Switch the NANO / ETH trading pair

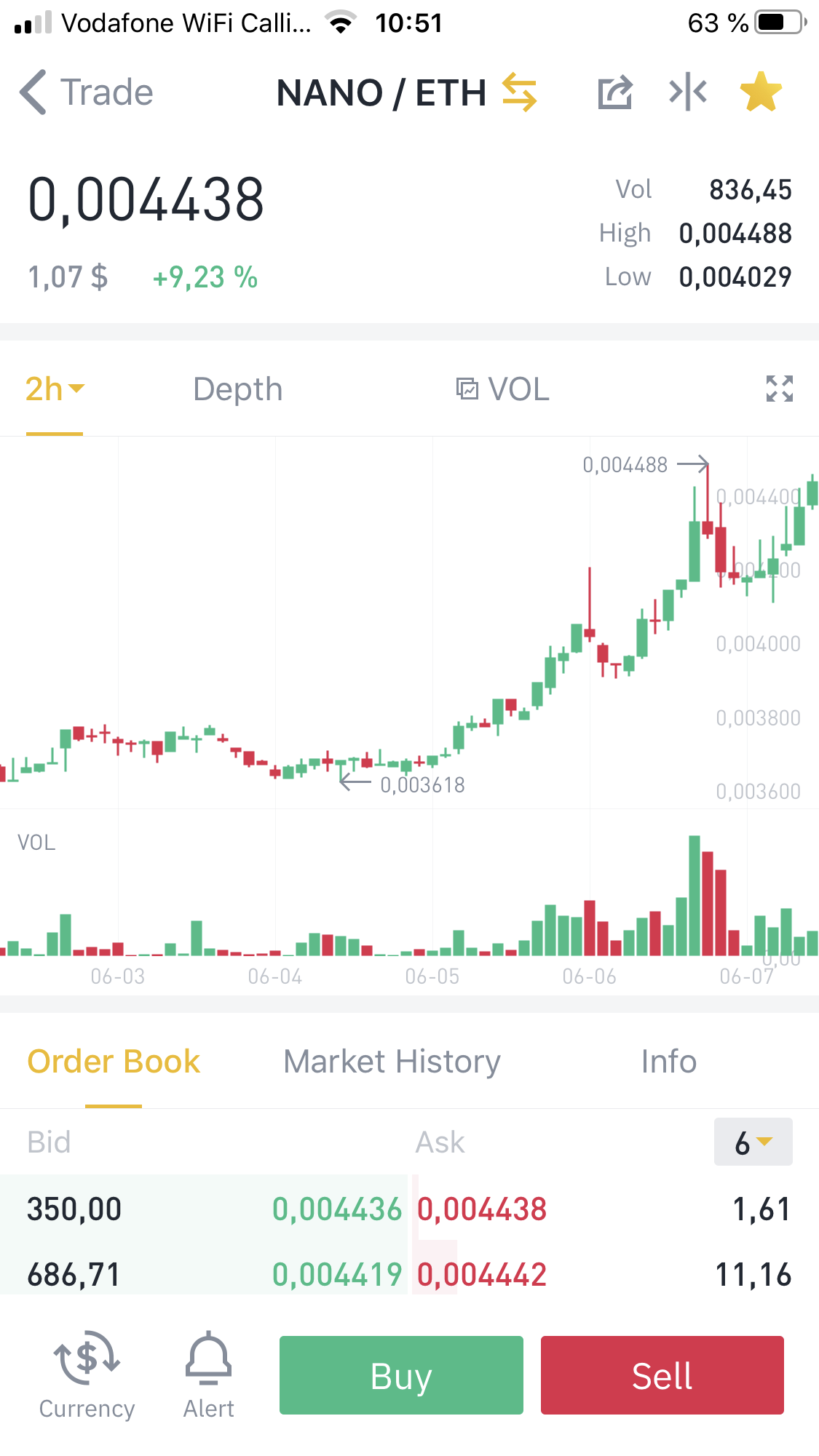519,92
